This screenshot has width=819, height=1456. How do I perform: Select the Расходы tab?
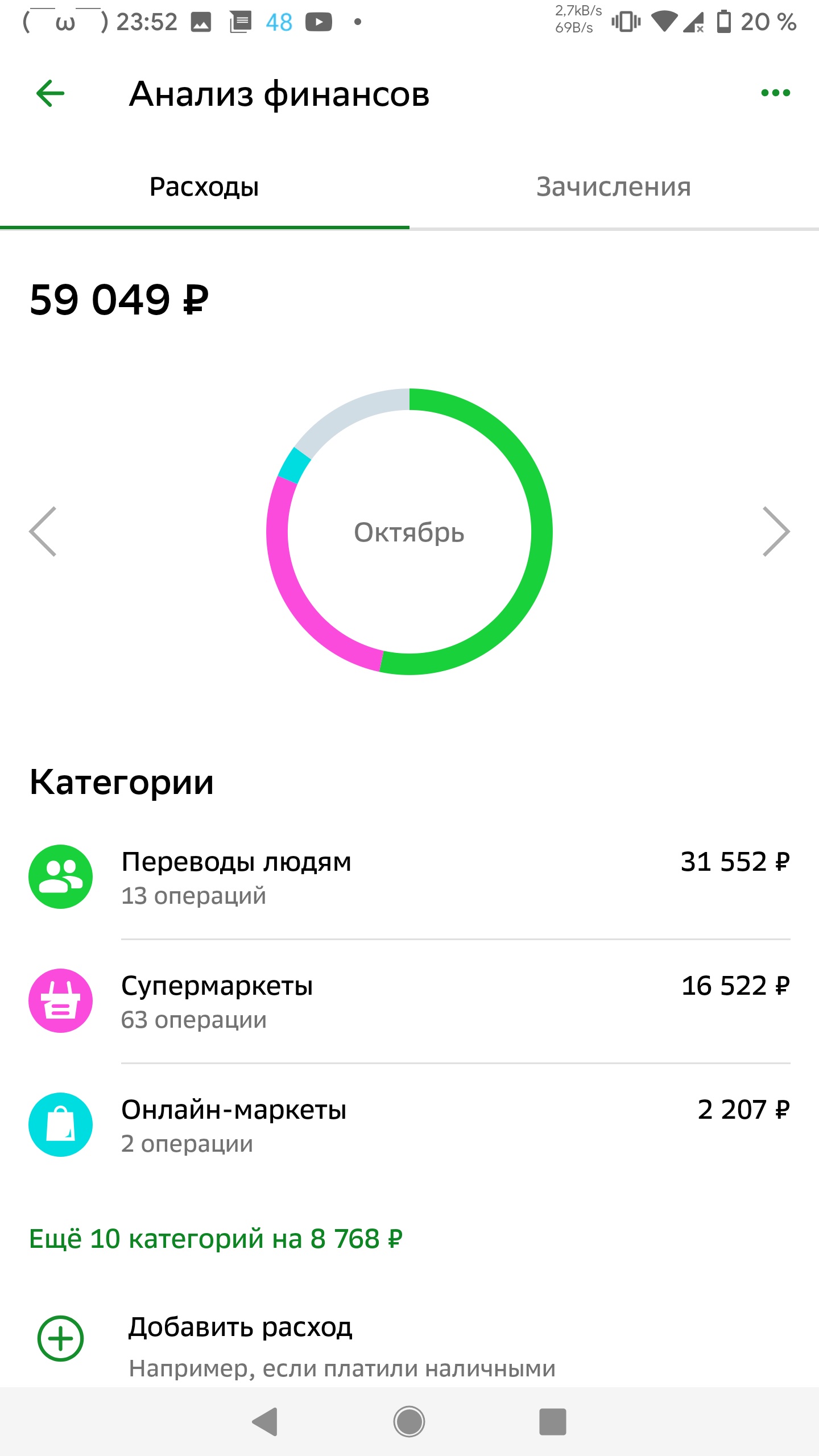click(x=204, y=187)
